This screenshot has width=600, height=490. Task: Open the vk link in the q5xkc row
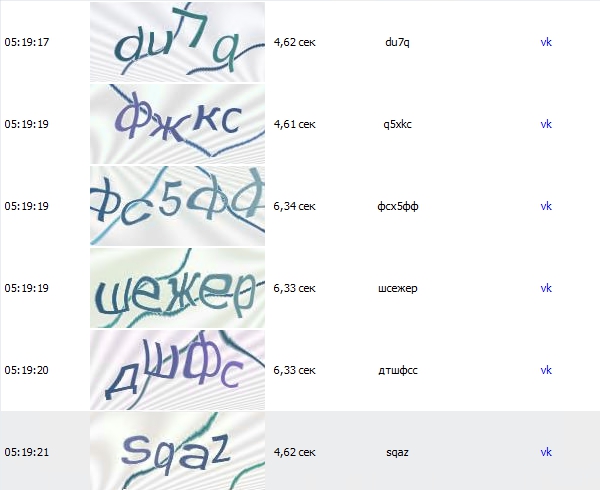click(546, 124)
